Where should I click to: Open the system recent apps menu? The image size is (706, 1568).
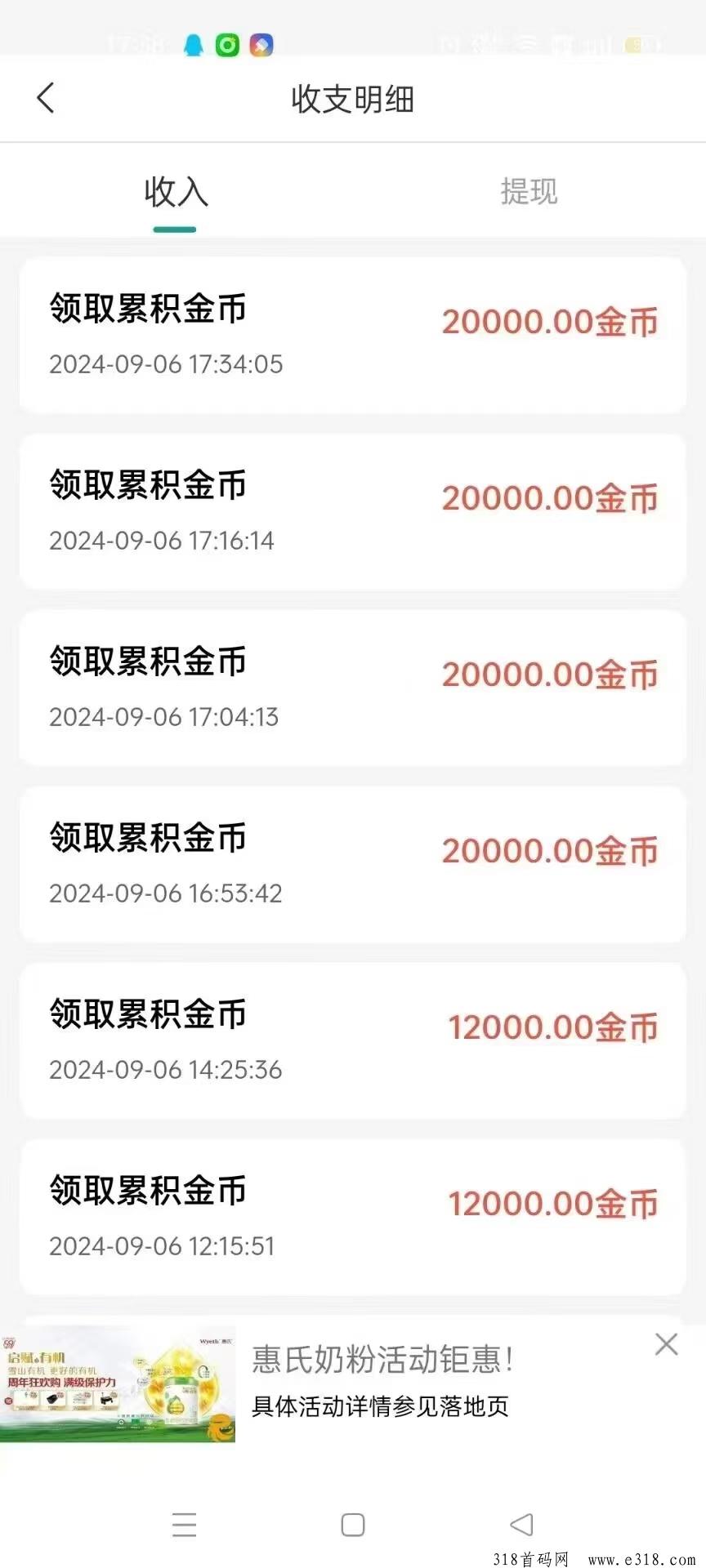185,1525
